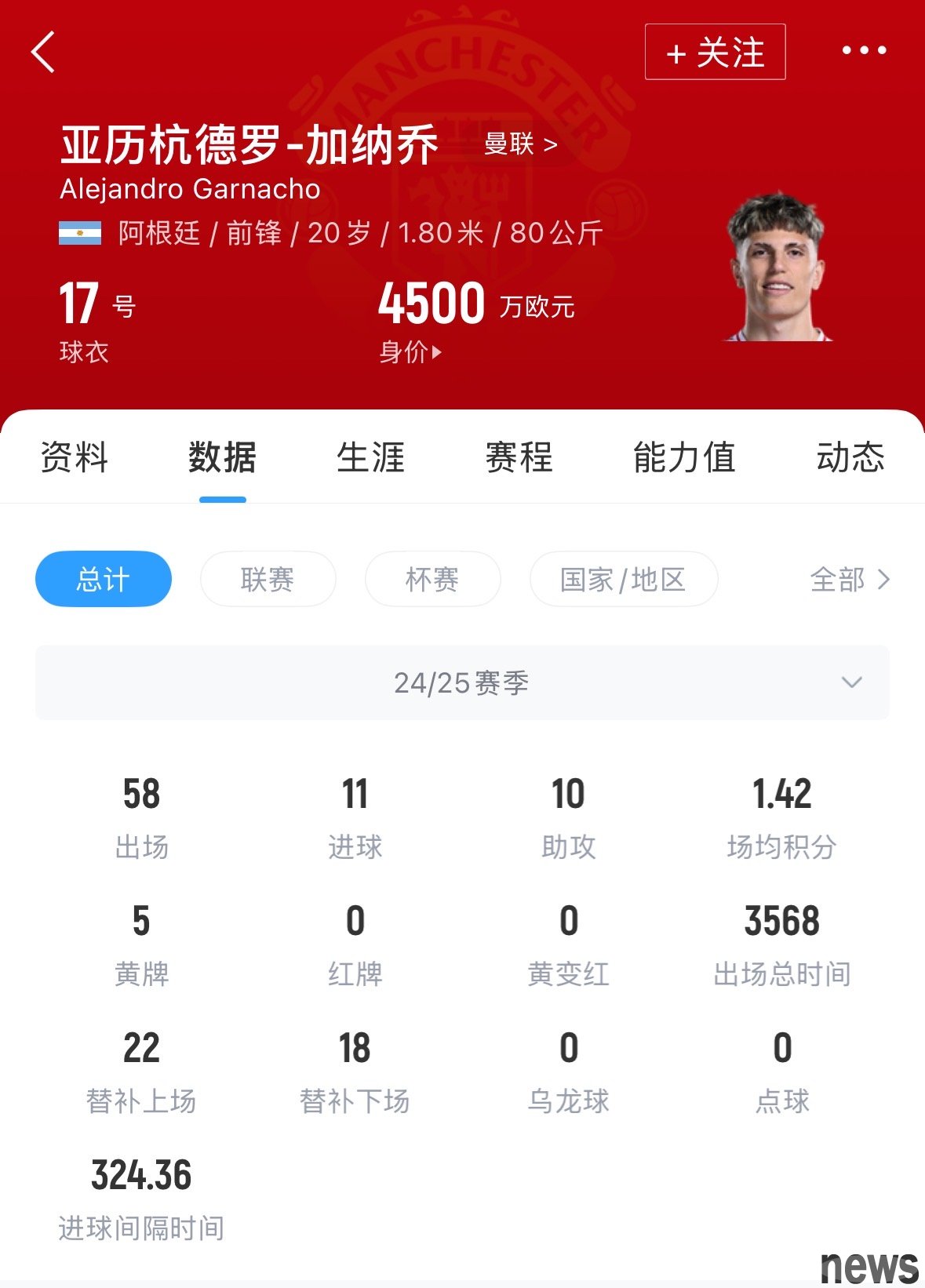Open the 曼联 team page link

(x=519, y=144)
